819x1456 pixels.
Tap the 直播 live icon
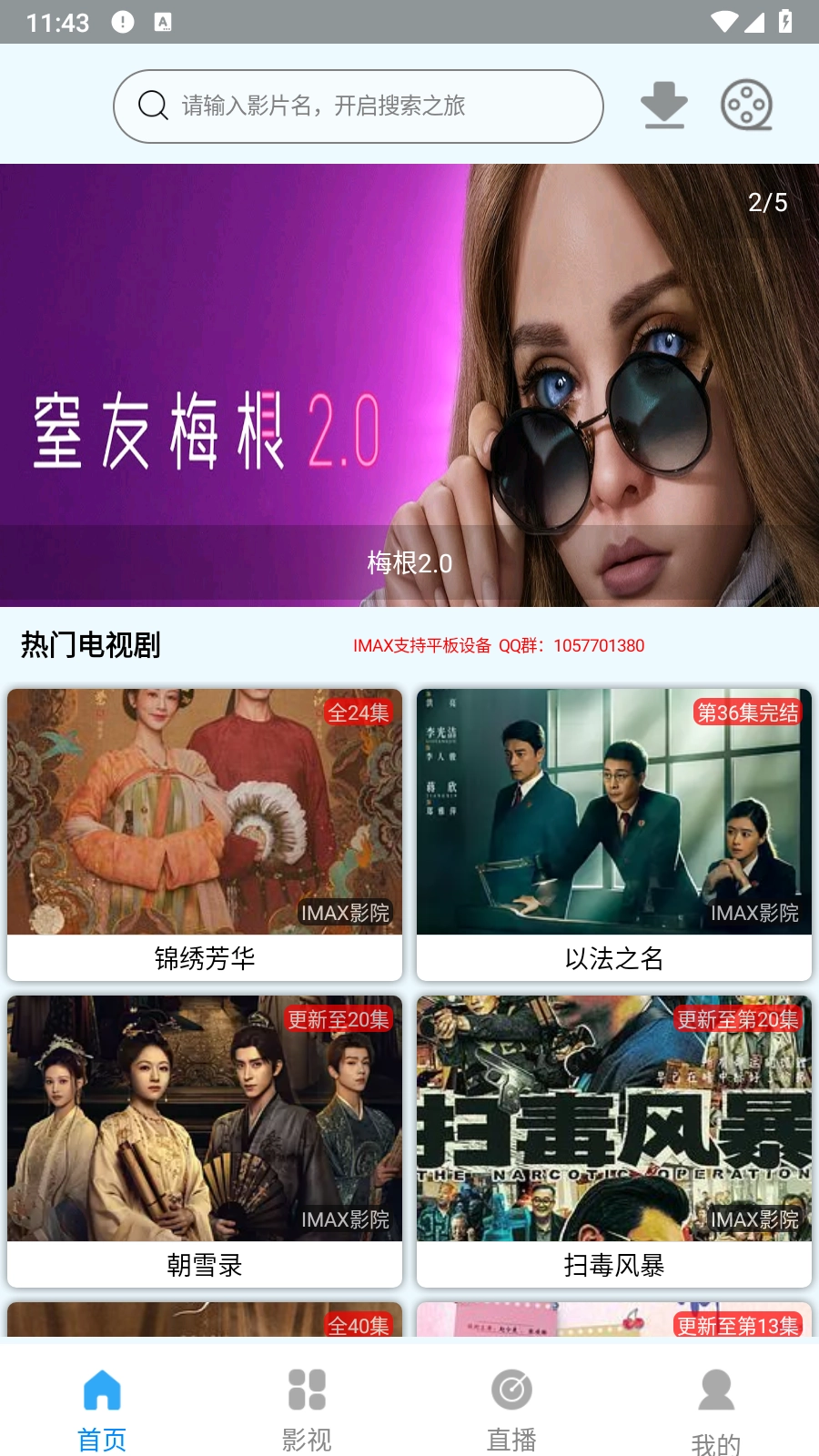pyautogui.click(x=511, y=1390)
